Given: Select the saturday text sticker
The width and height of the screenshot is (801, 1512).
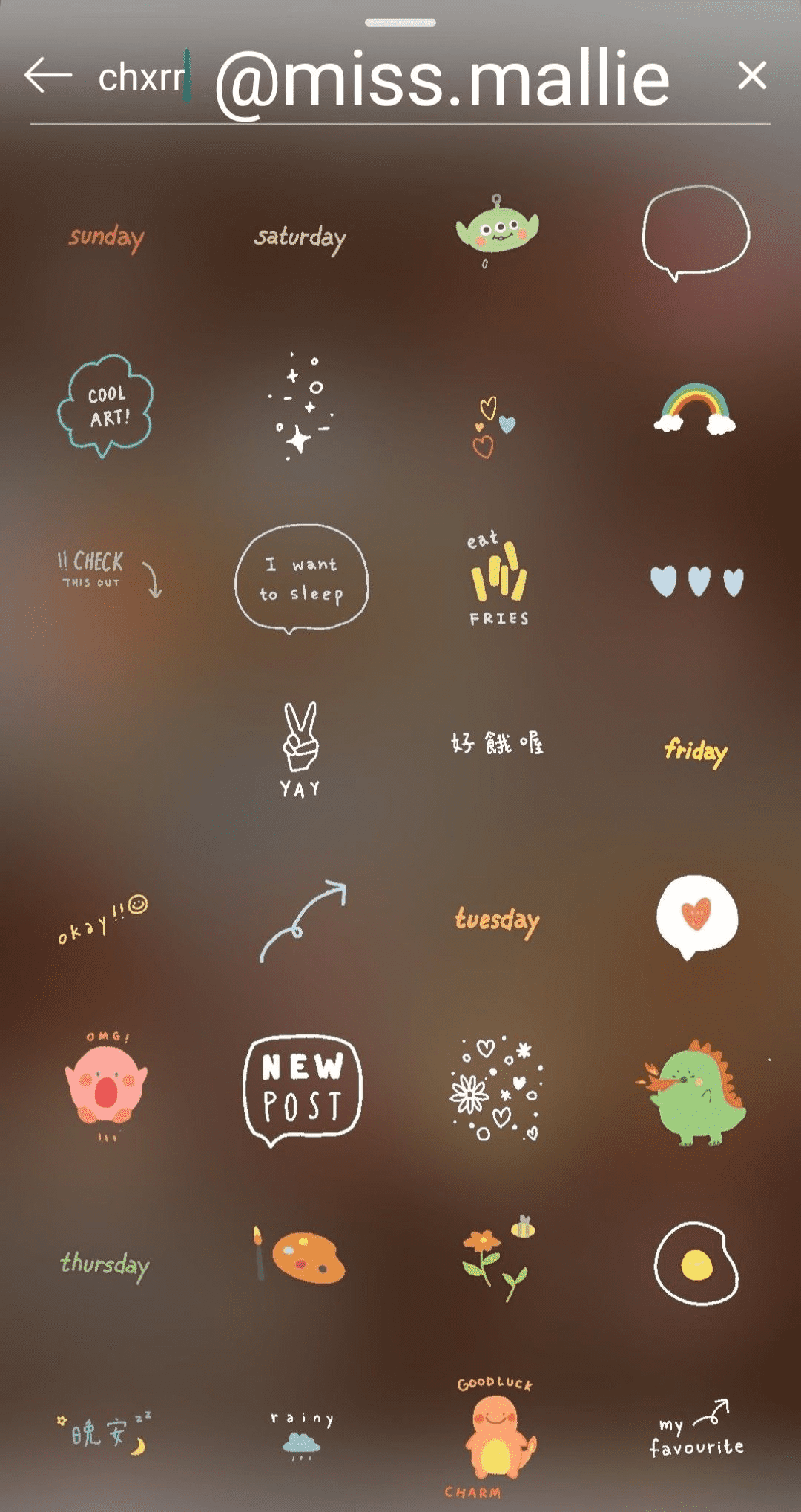Looking at the screenshot, I should 300,238.
